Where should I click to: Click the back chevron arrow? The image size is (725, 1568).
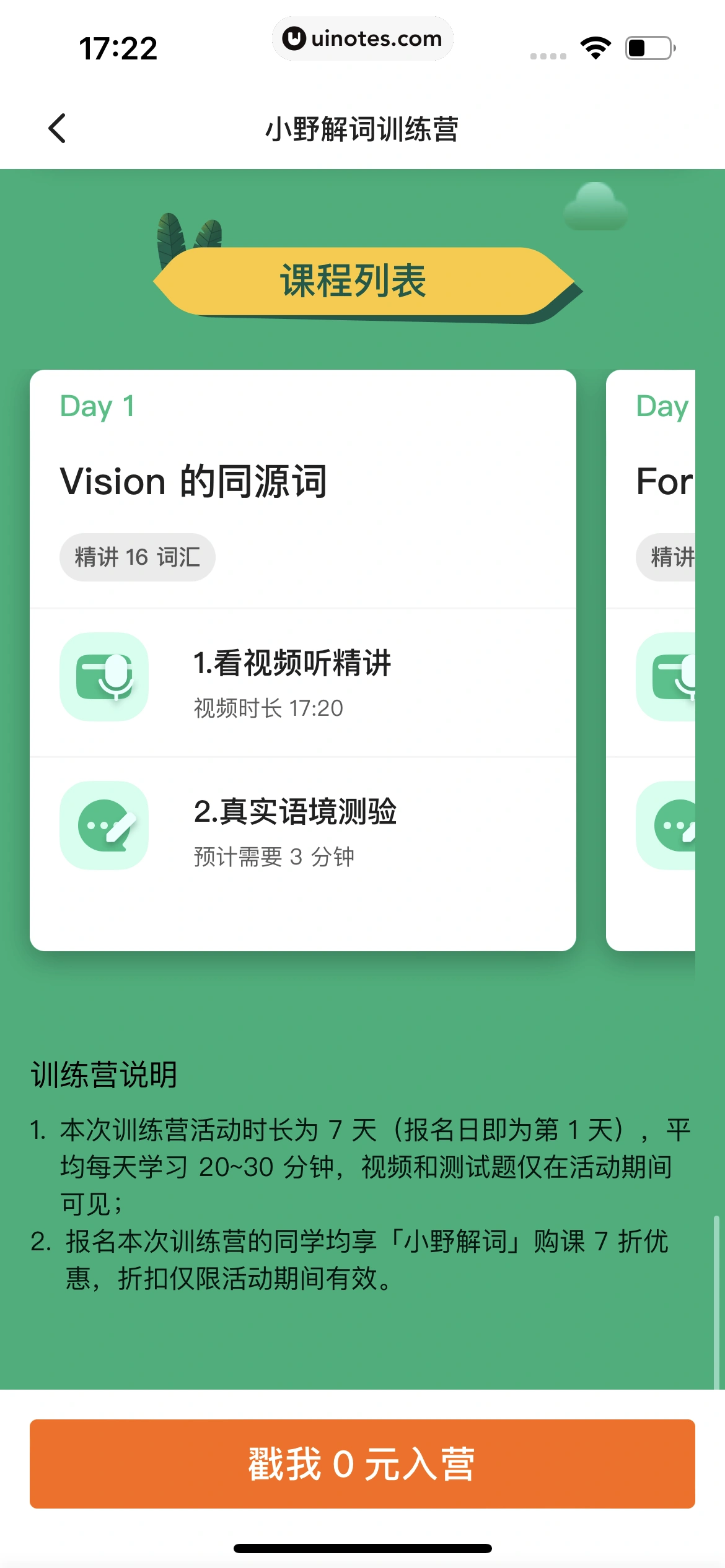click(56, 128)
